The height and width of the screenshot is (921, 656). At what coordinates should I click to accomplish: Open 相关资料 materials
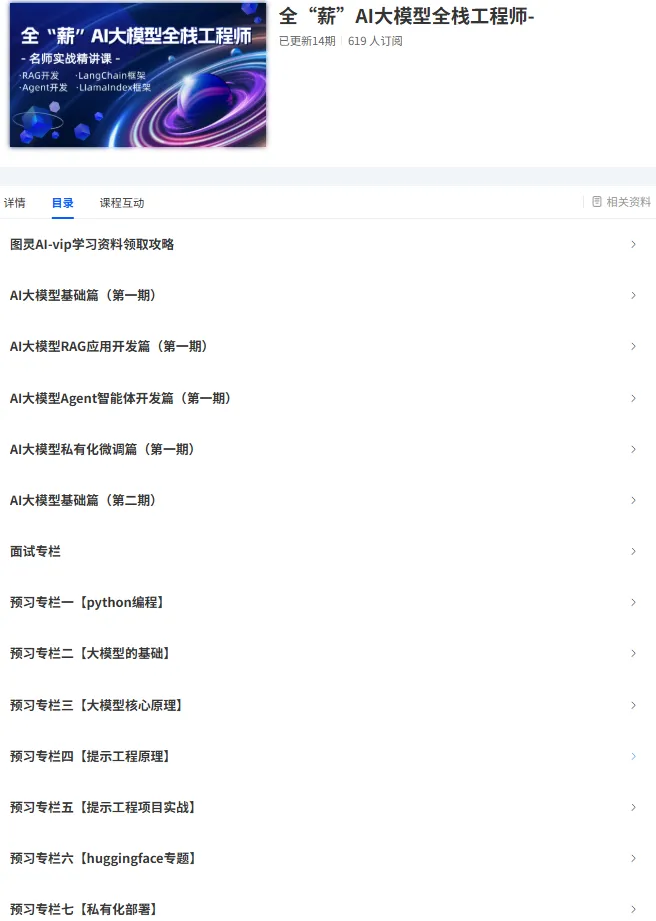pyautogui.click(x=621, y=202)
